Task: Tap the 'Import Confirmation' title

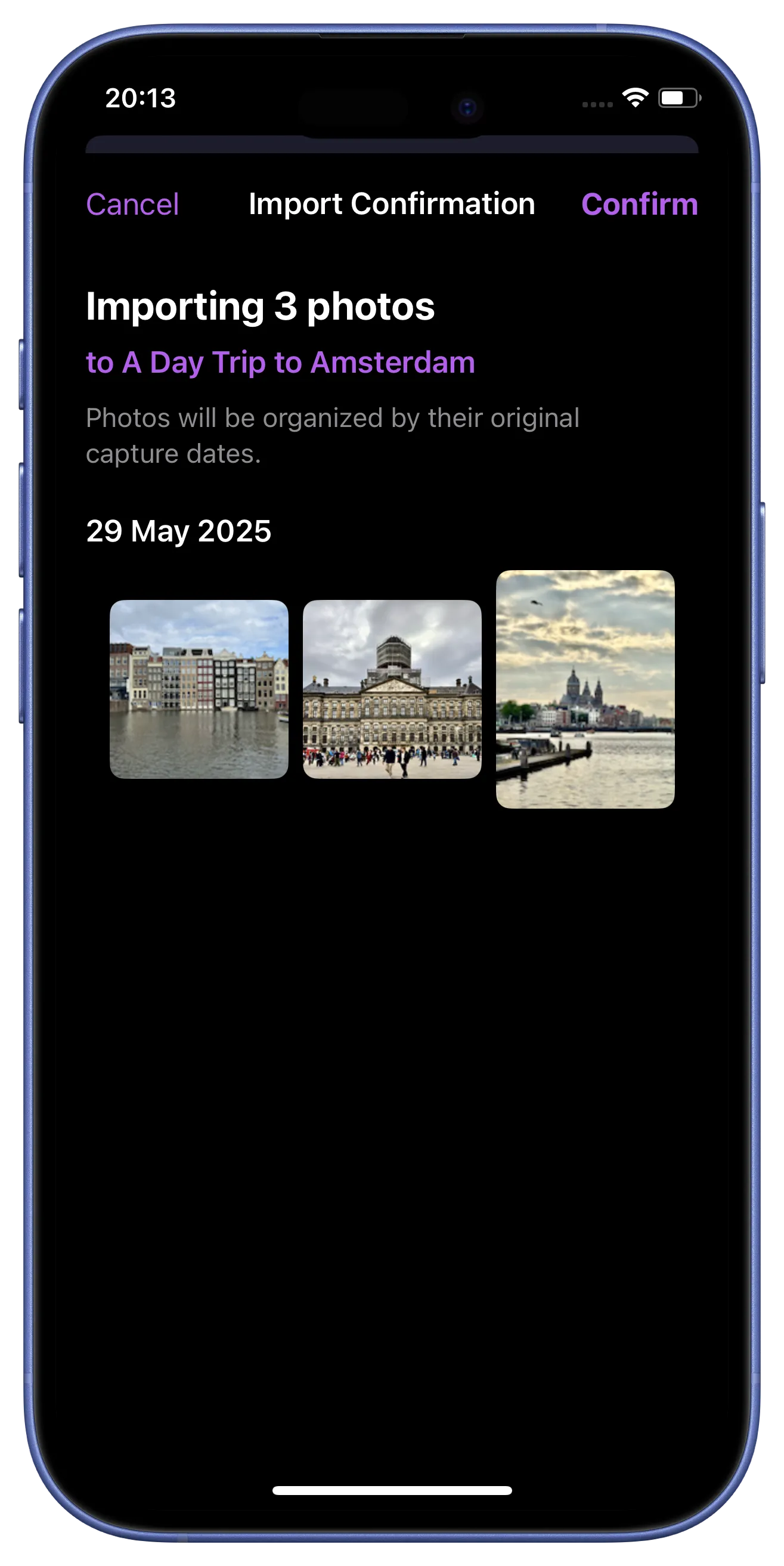Action: (x=392, y=204)
